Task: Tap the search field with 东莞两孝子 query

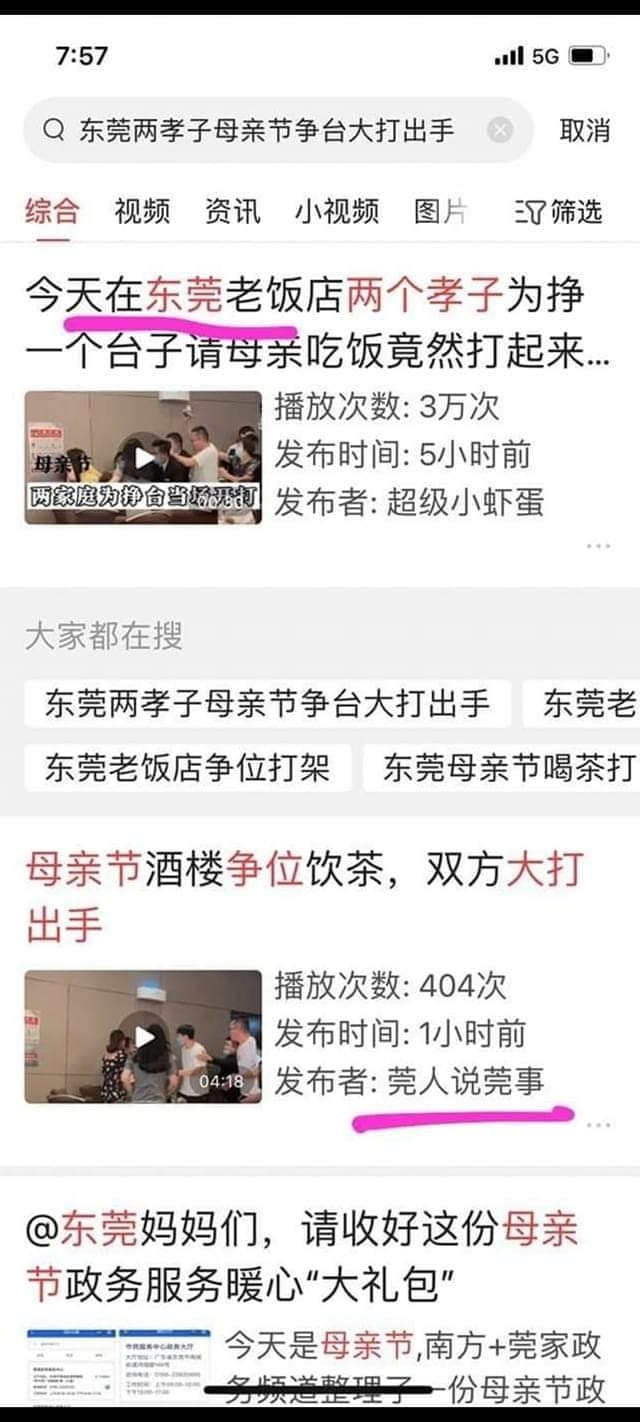Action: coord(265,131)
